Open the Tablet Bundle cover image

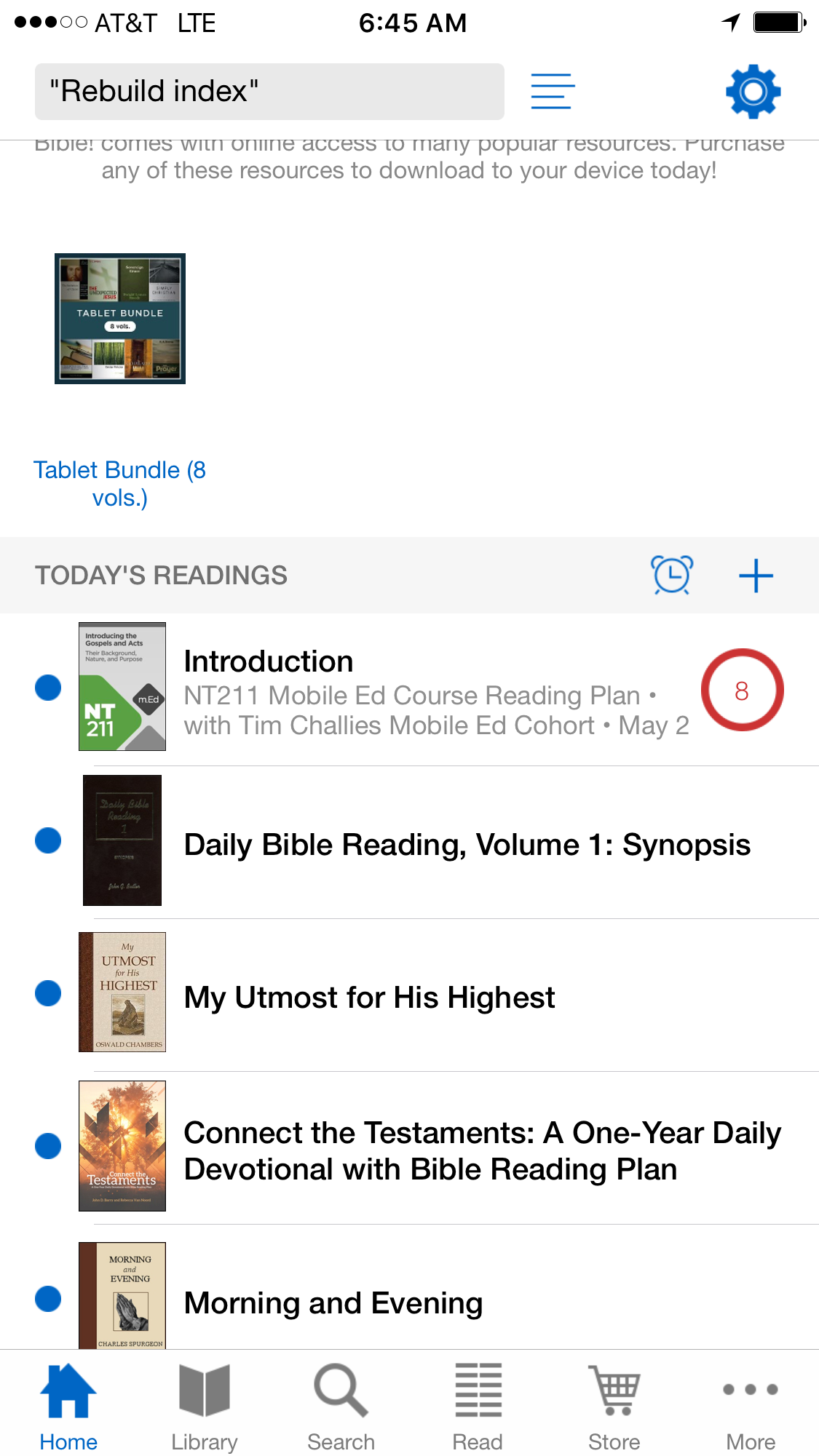click(120, 319)
